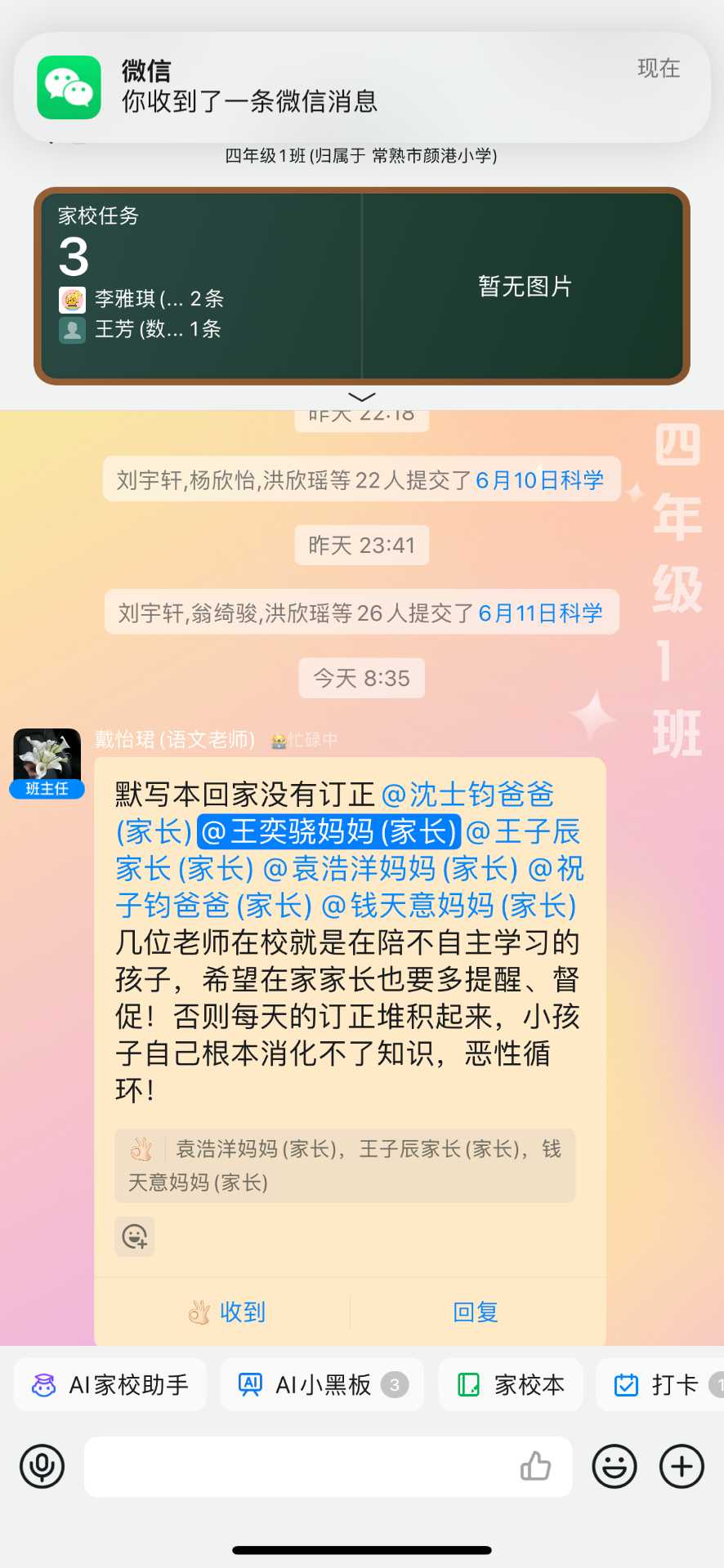Open the plus attachment menu
The height and width of the screenshot is (1568, 724).
point(682,1467)
